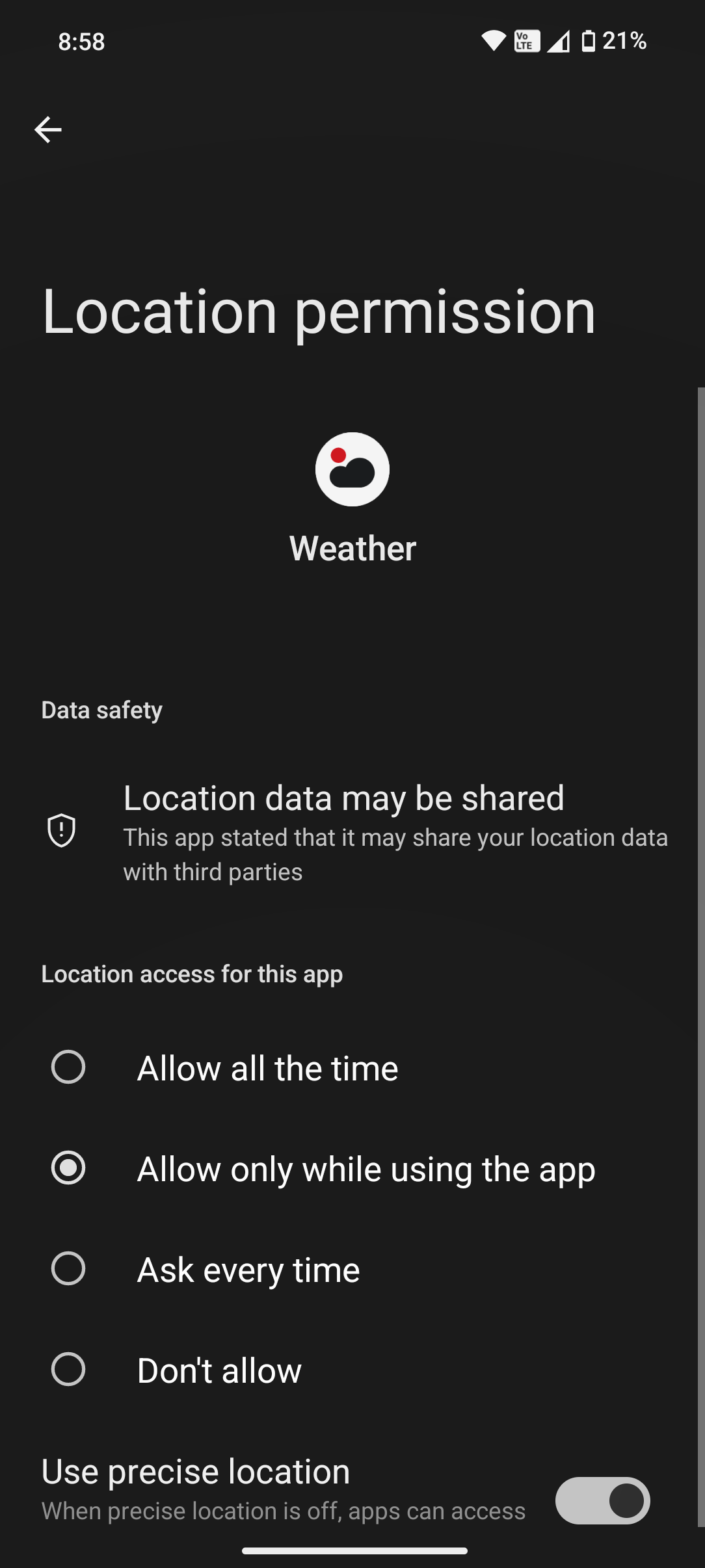
Task: Tap the clock showing 8:58
Action: click(81, 41)
